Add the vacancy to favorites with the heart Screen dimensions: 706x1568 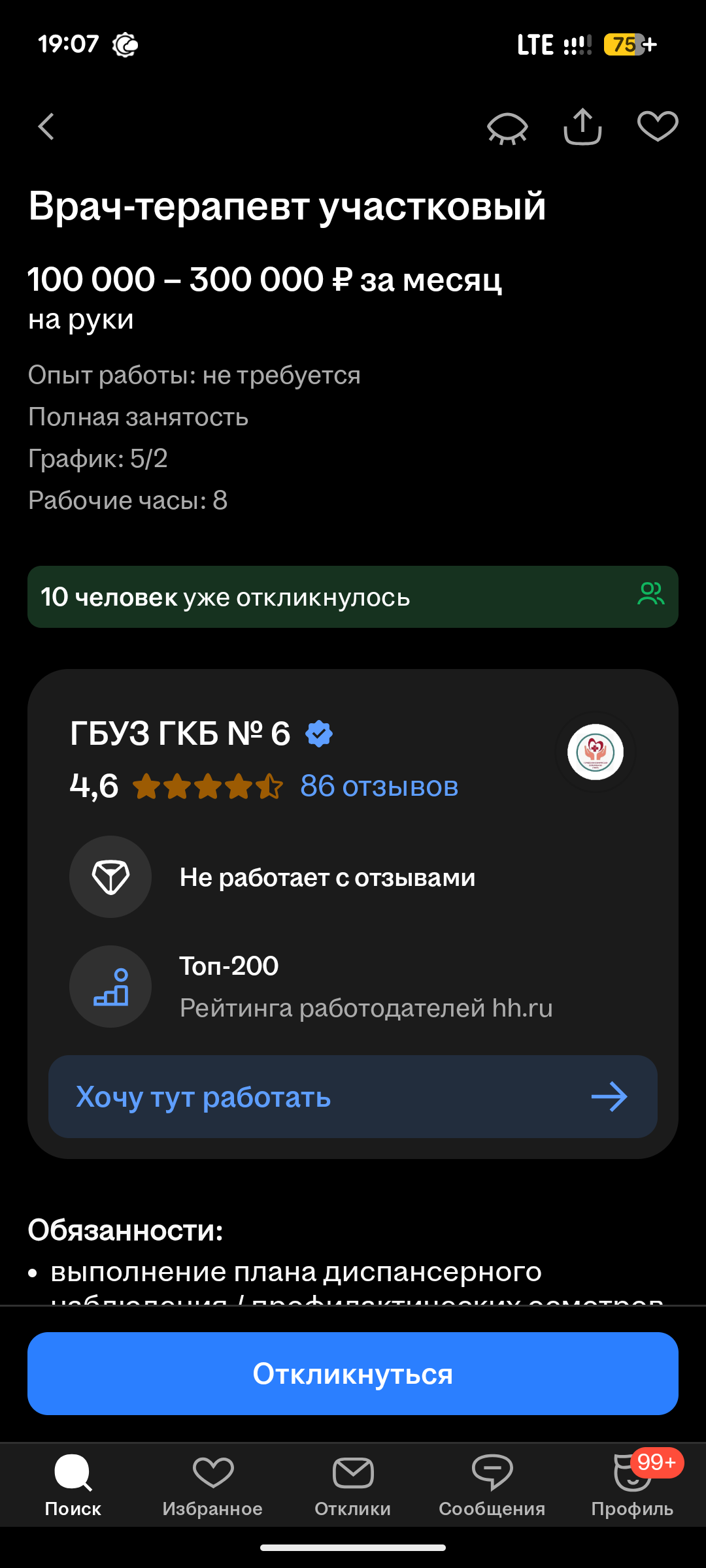[658, 126]
